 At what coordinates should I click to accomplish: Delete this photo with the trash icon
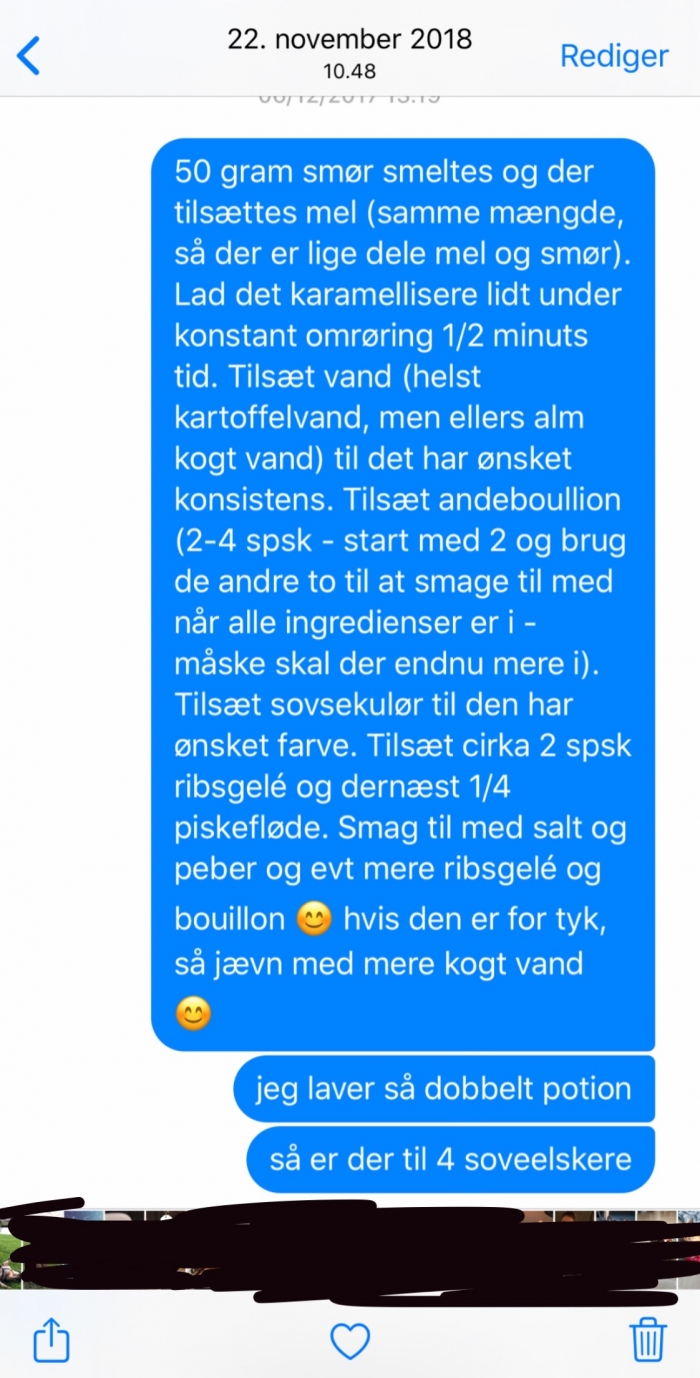pos(648,1338)
